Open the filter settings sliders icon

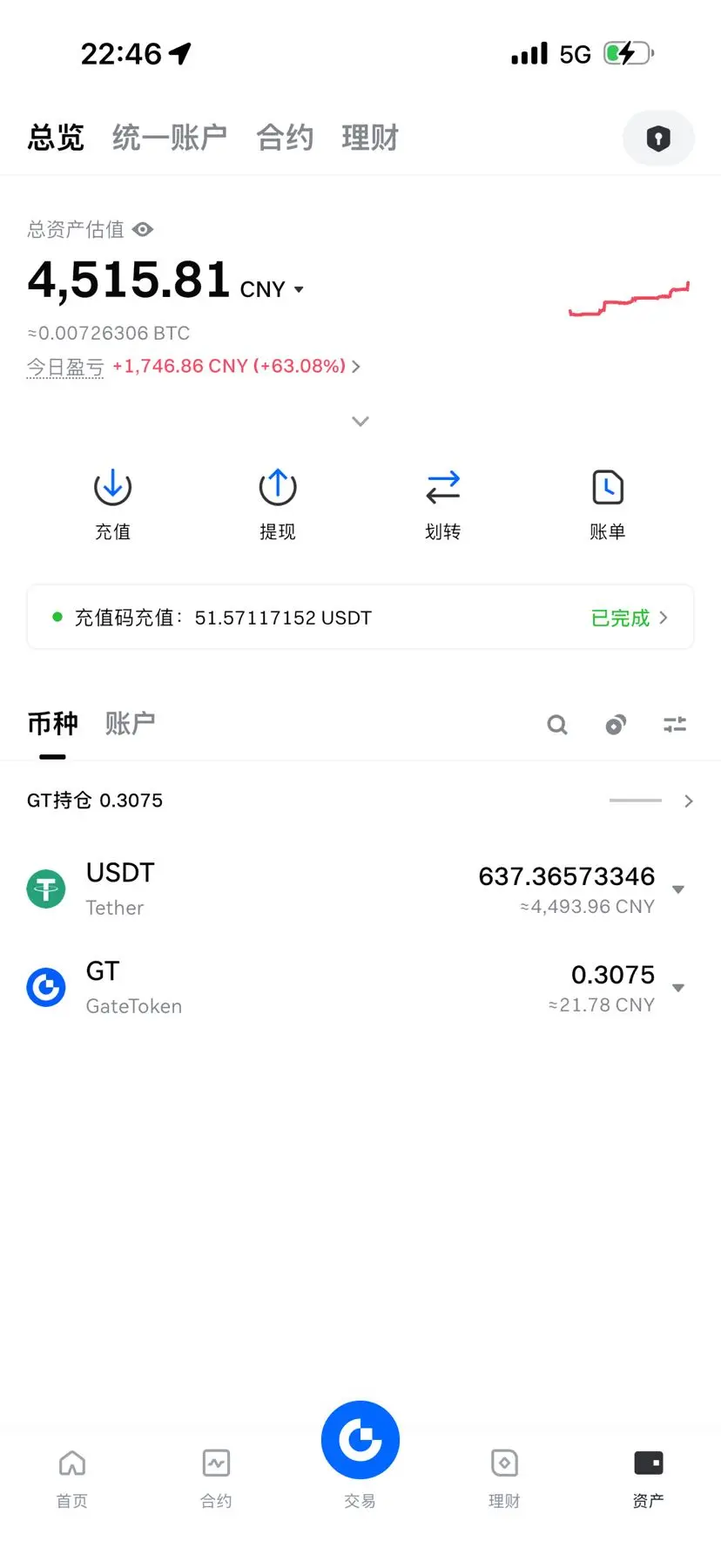pyautogui.click(x=675, y=725)
